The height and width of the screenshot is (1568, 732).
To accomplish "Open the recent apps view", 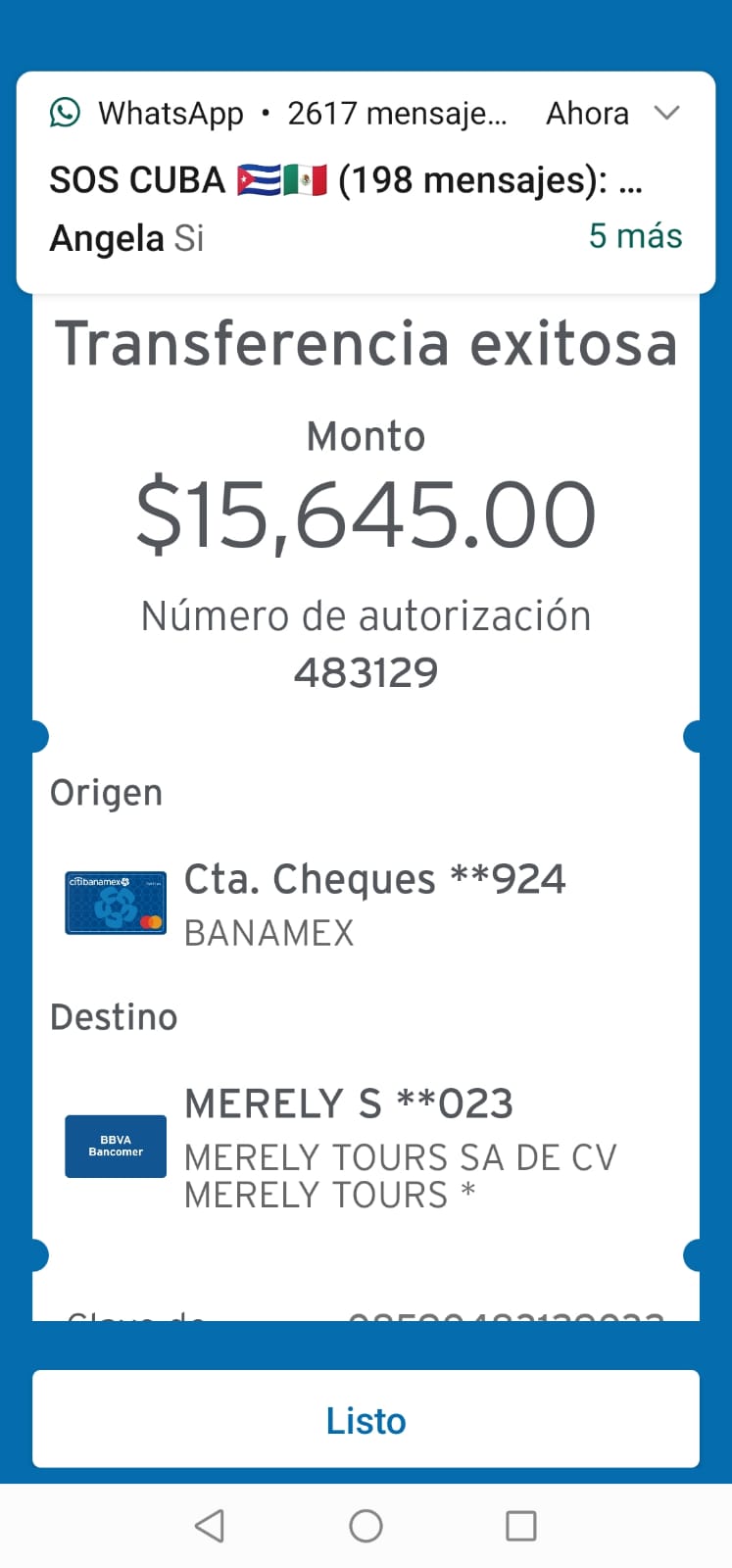I will [520, 1526].
